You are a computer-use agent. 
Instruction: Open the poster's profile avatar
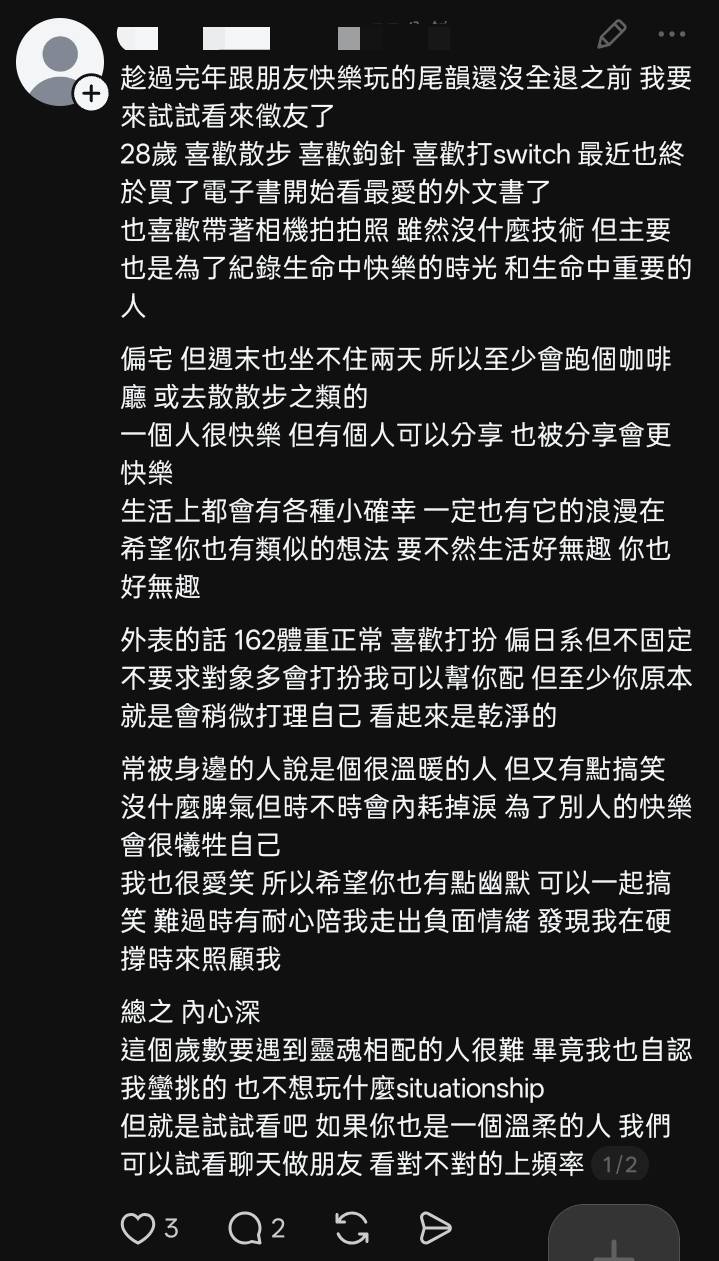click(58, 60)
